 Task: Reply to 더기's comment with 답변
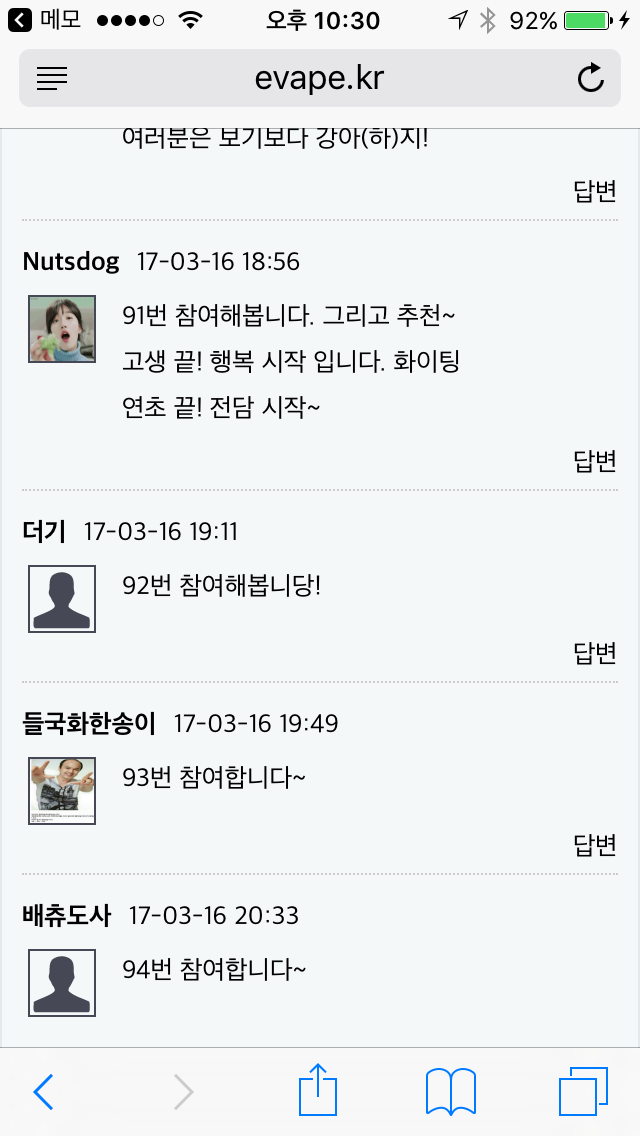[x=594, y=654]
